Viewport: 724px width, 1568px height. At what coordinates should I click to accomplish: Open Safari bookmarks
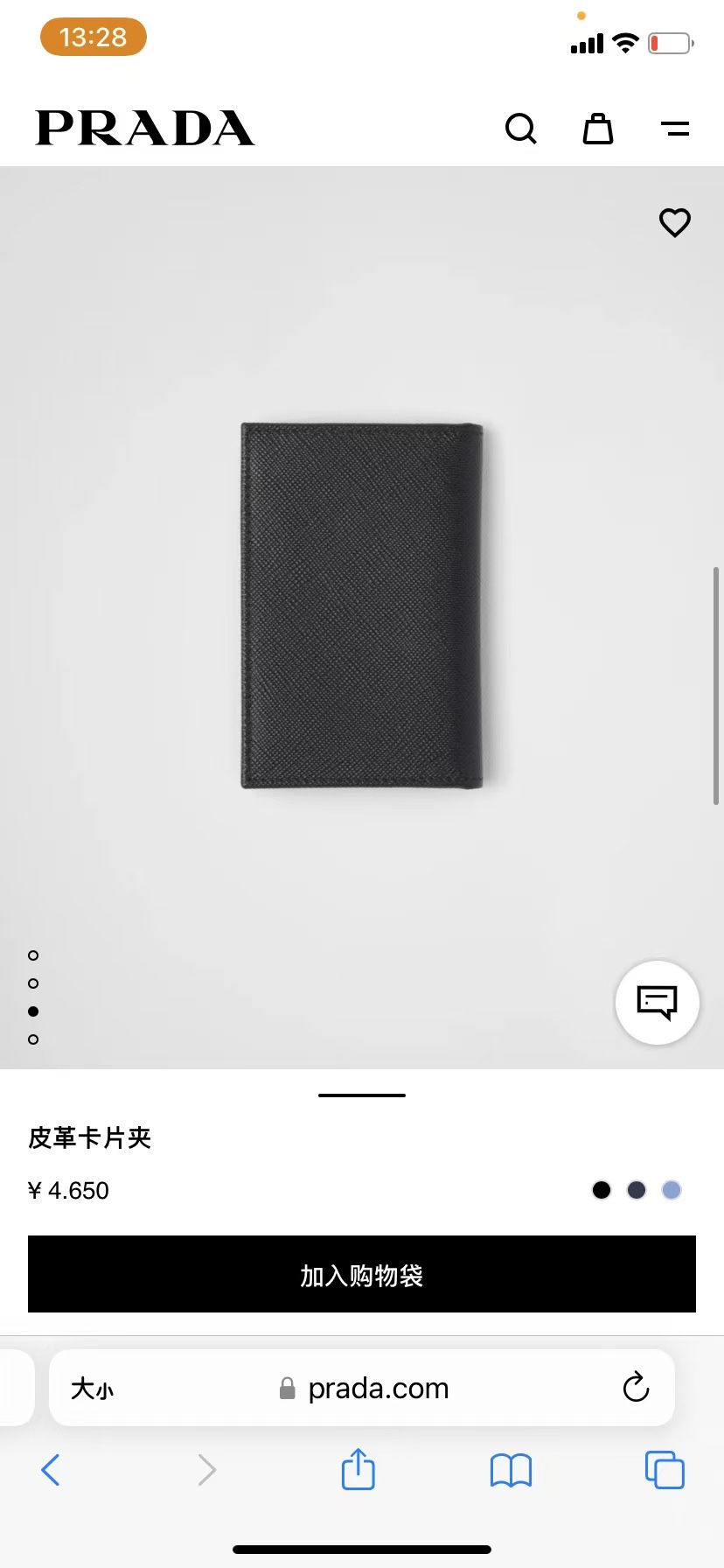tap(511, 1470)
